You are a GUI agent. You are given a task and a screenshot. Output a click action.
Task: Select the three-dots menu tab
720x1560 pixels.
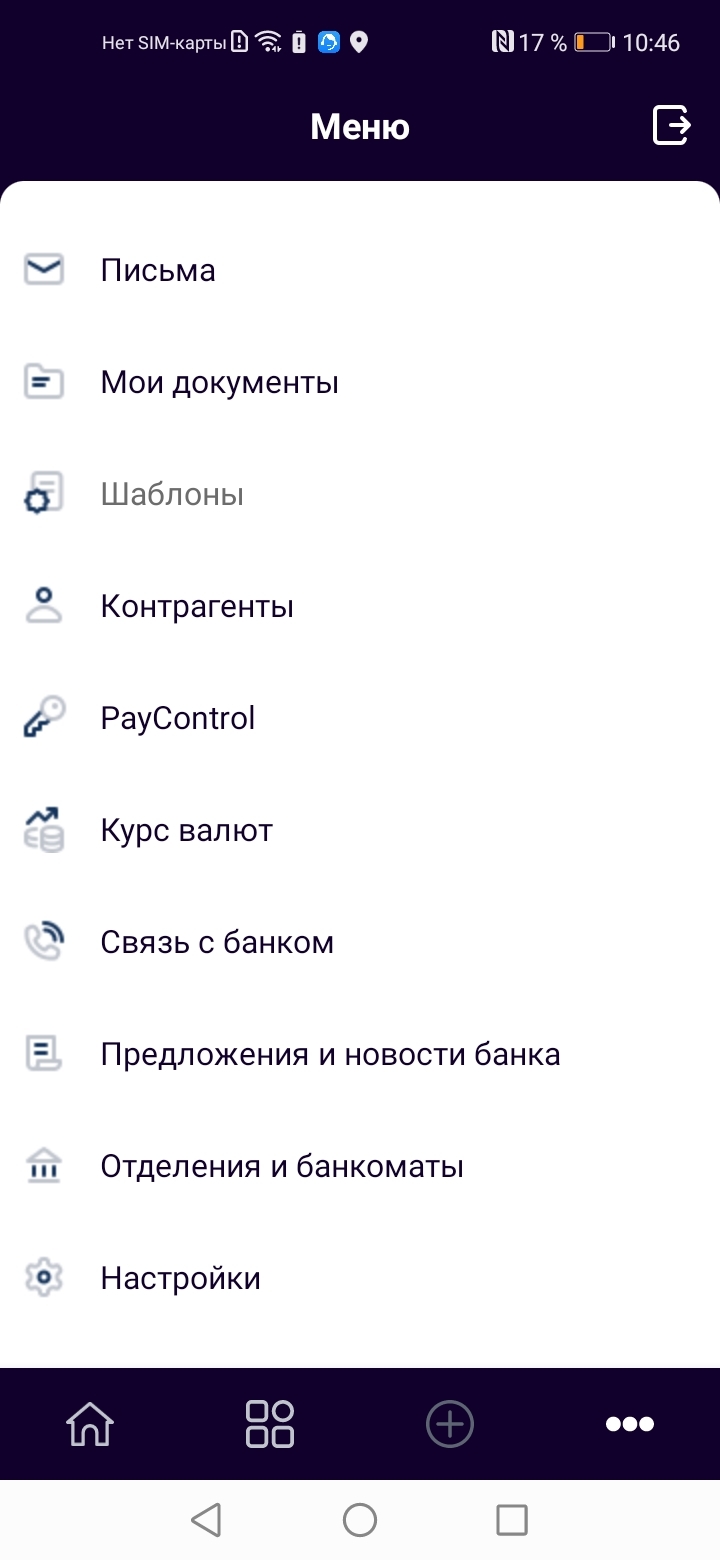pos(630,1424)
